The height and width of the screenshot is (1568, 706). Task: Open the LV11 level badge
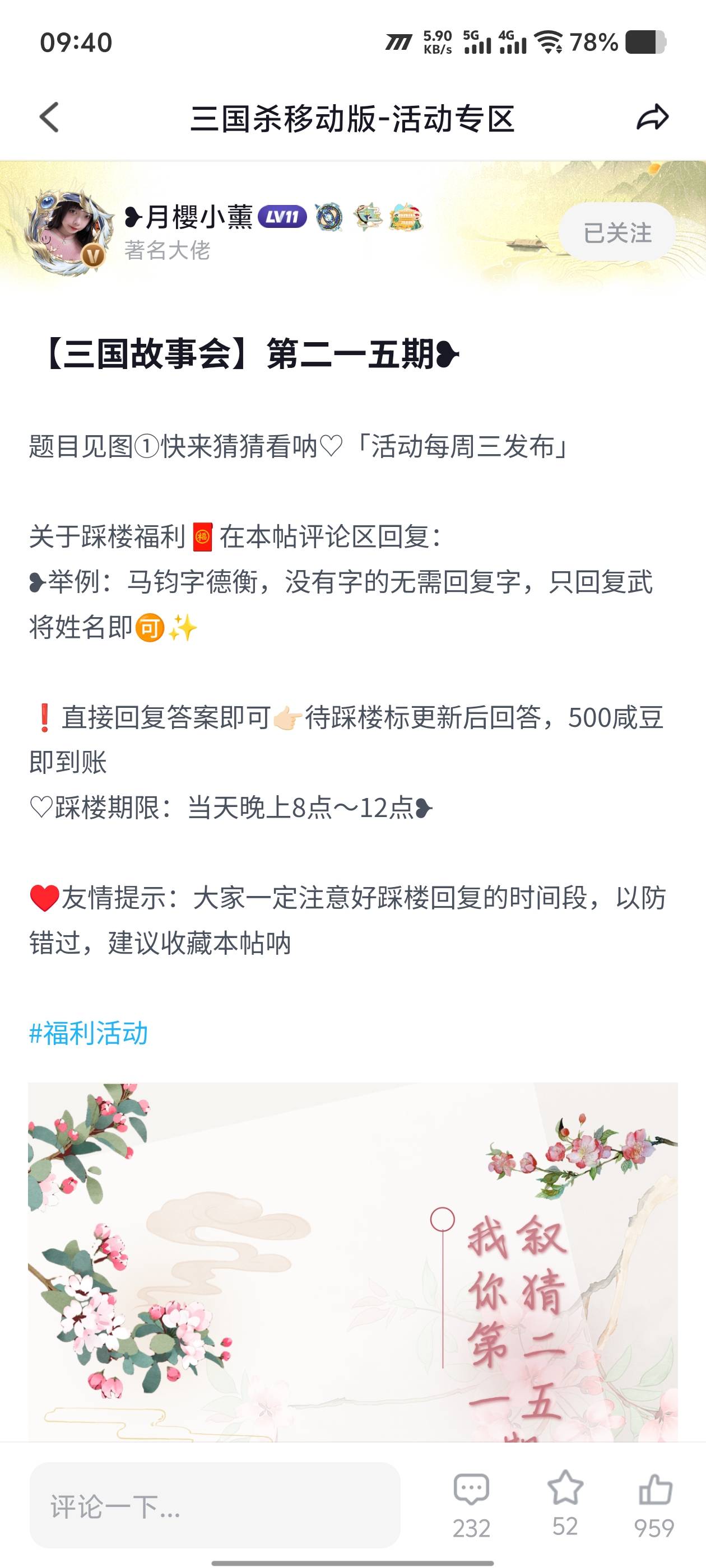pos(282,217)
